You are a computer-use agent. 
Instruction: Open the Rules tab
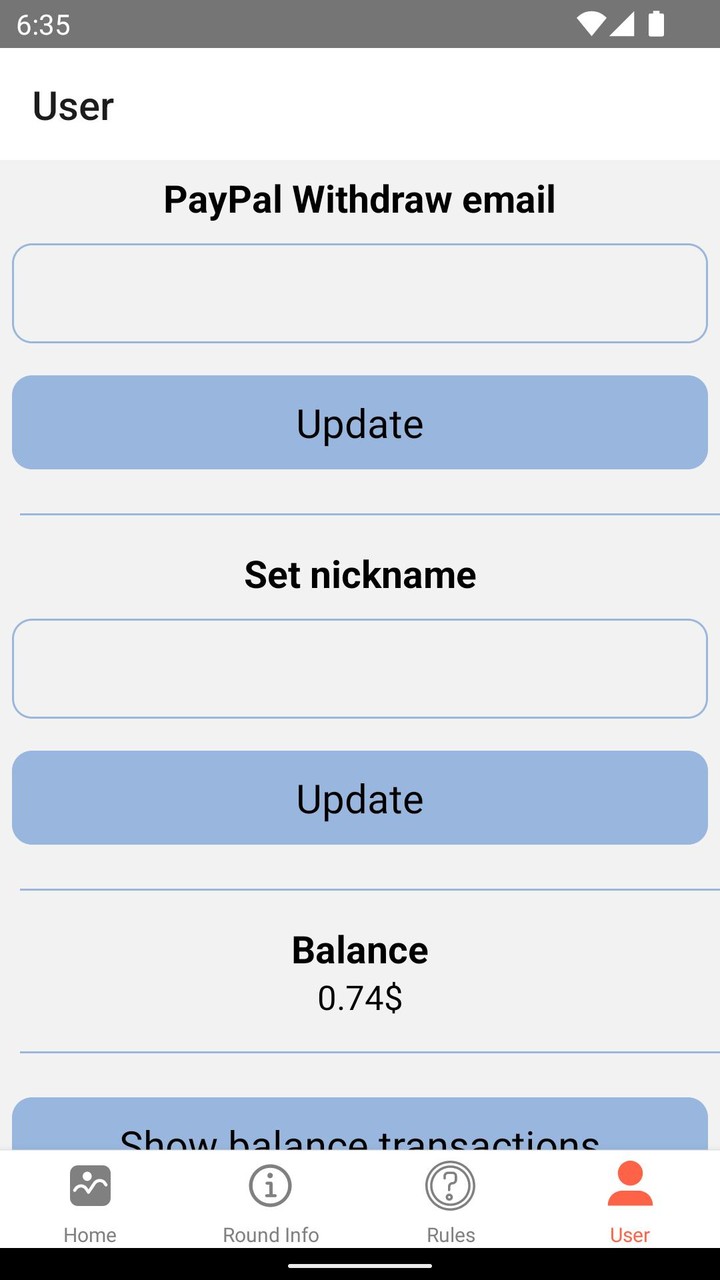[450, 1200]
